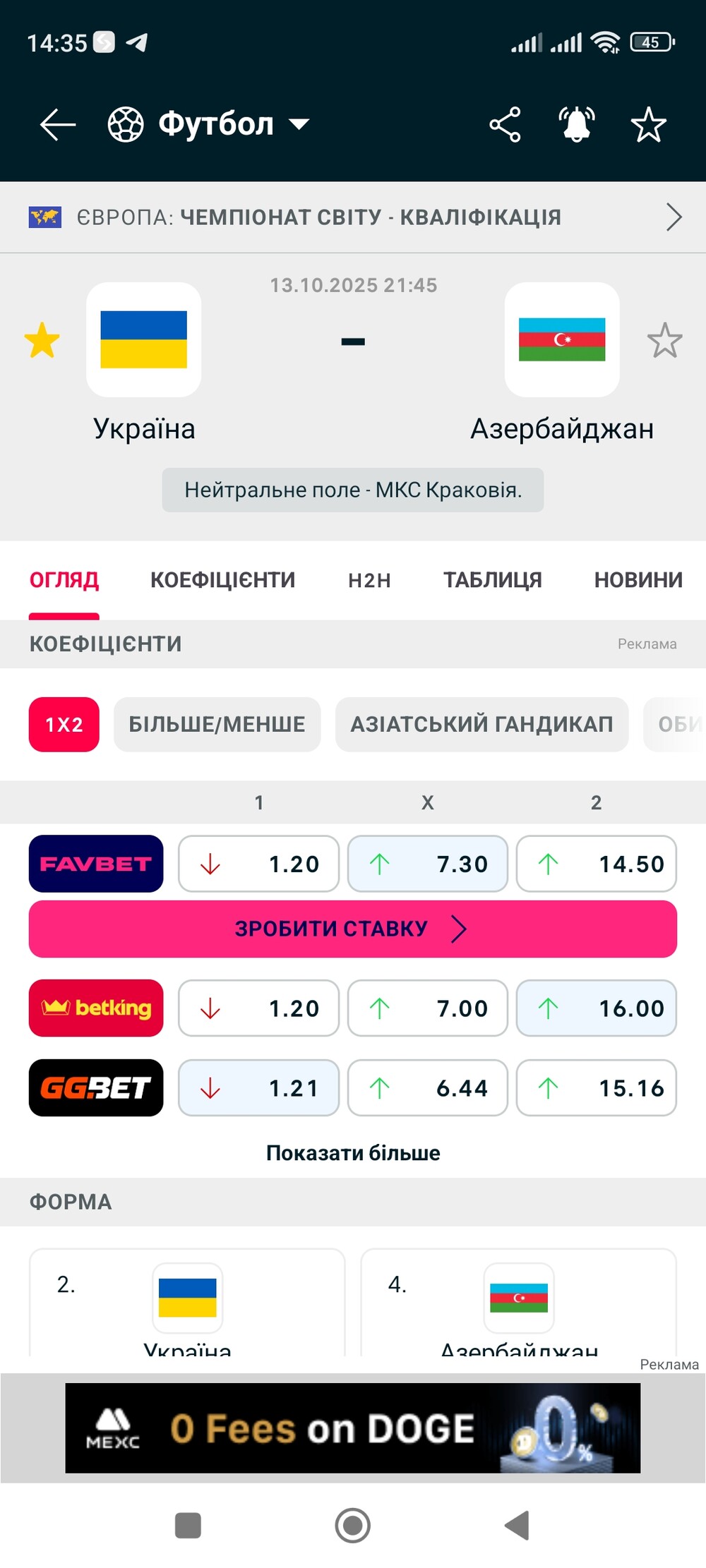
Task: Open the Таблиця tab
Action: coord(492,580)
